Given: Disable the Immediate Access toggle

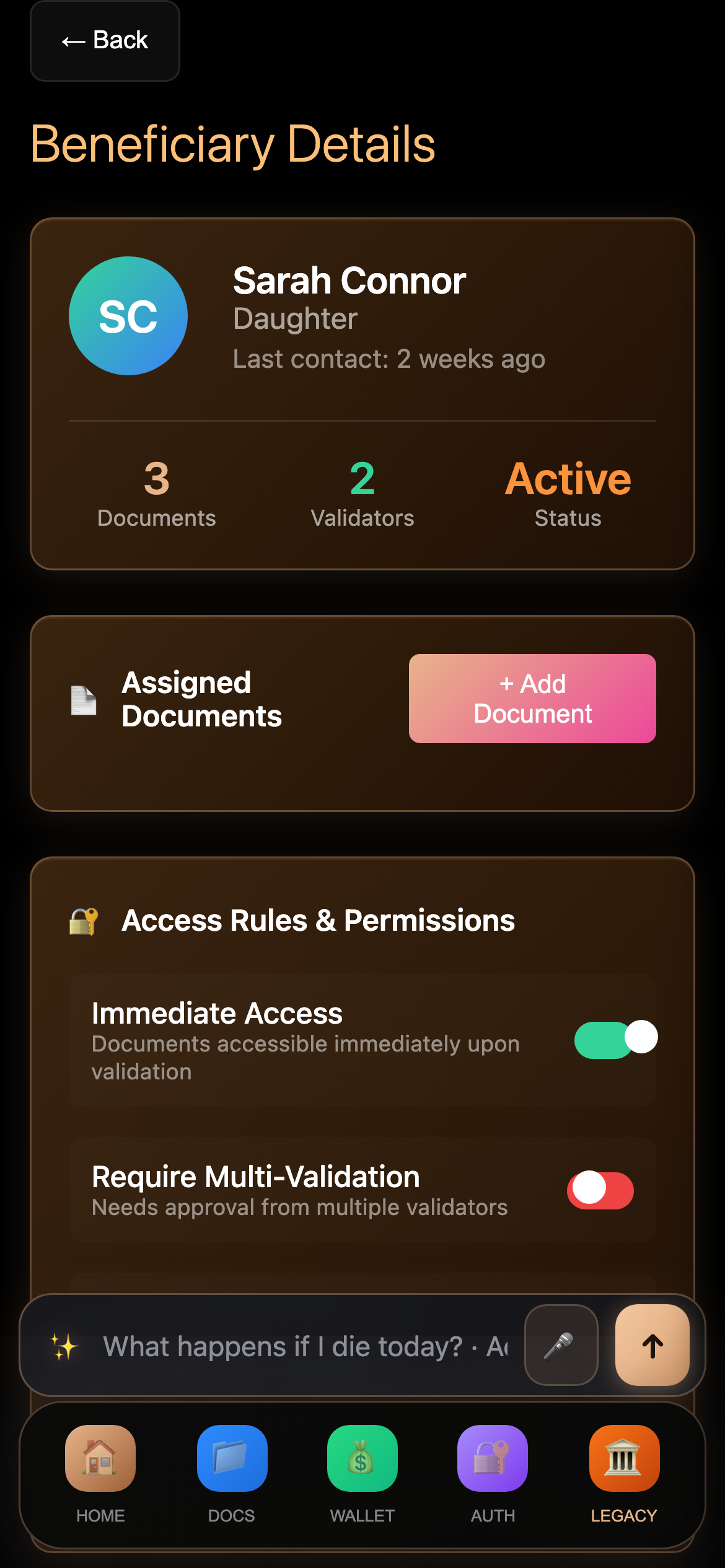Looking at the screenshot, I should click(615, 1040).
